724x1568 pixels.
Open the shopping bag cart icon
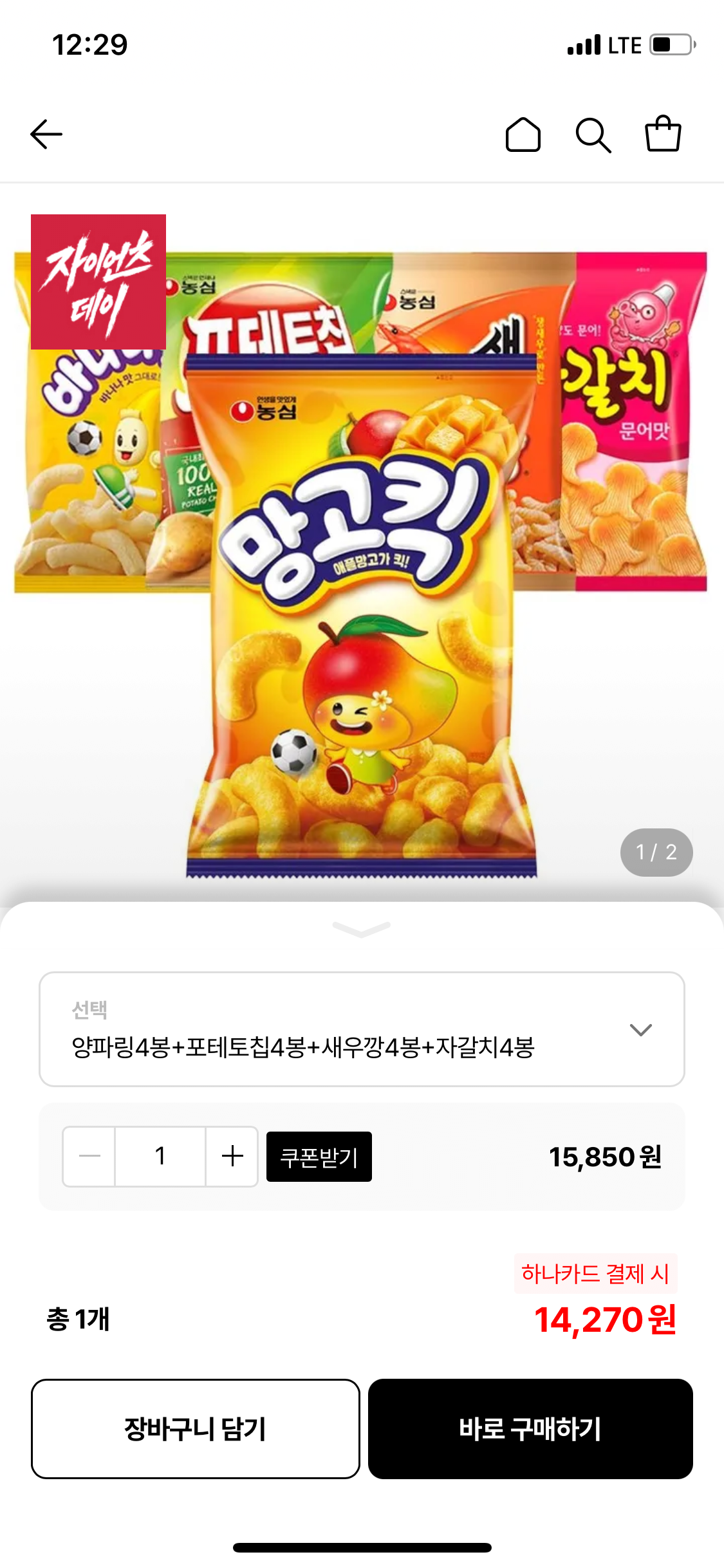point(663,133)
